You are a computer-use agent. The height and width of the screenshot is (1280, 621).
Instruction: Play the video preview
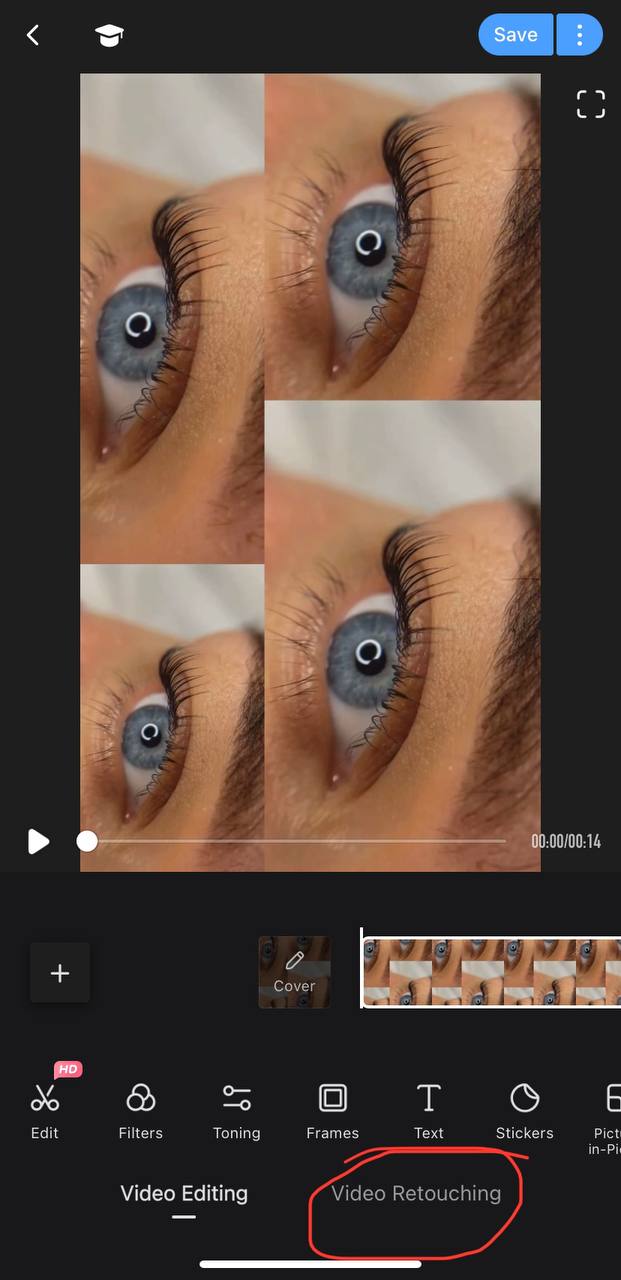[38, 841]
